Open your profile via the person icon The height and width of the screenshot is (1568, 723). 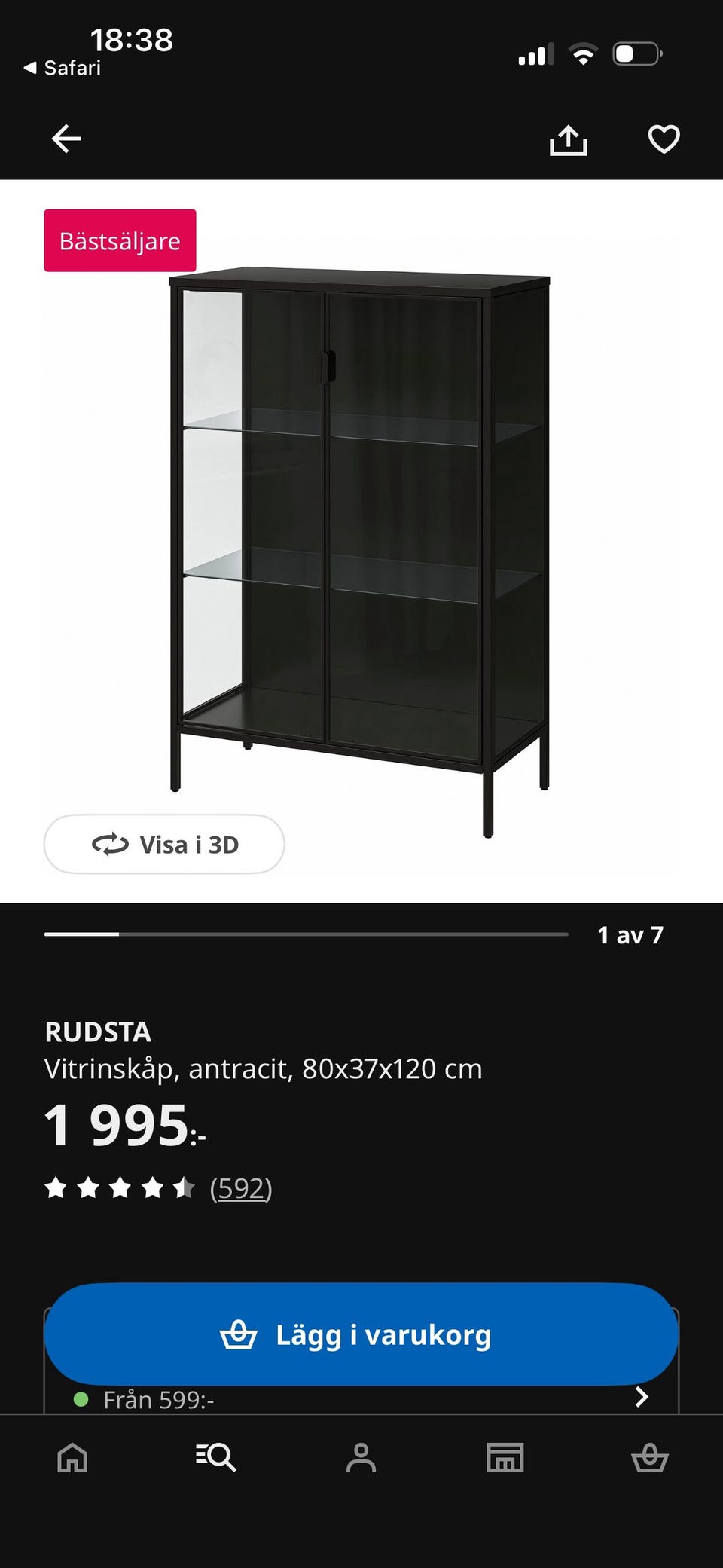click(x=361, y=1459)
